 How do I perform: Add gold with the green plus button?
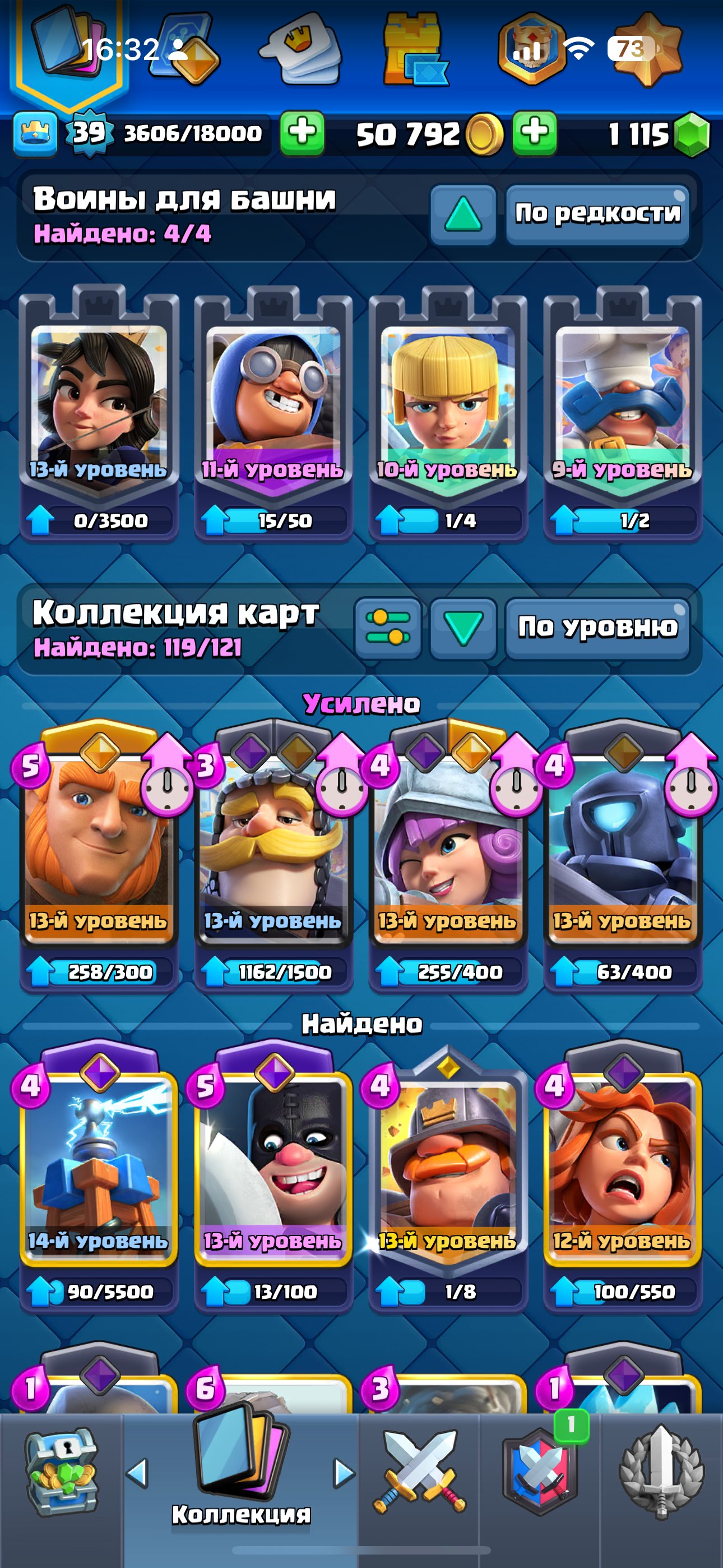pos(534,132)
